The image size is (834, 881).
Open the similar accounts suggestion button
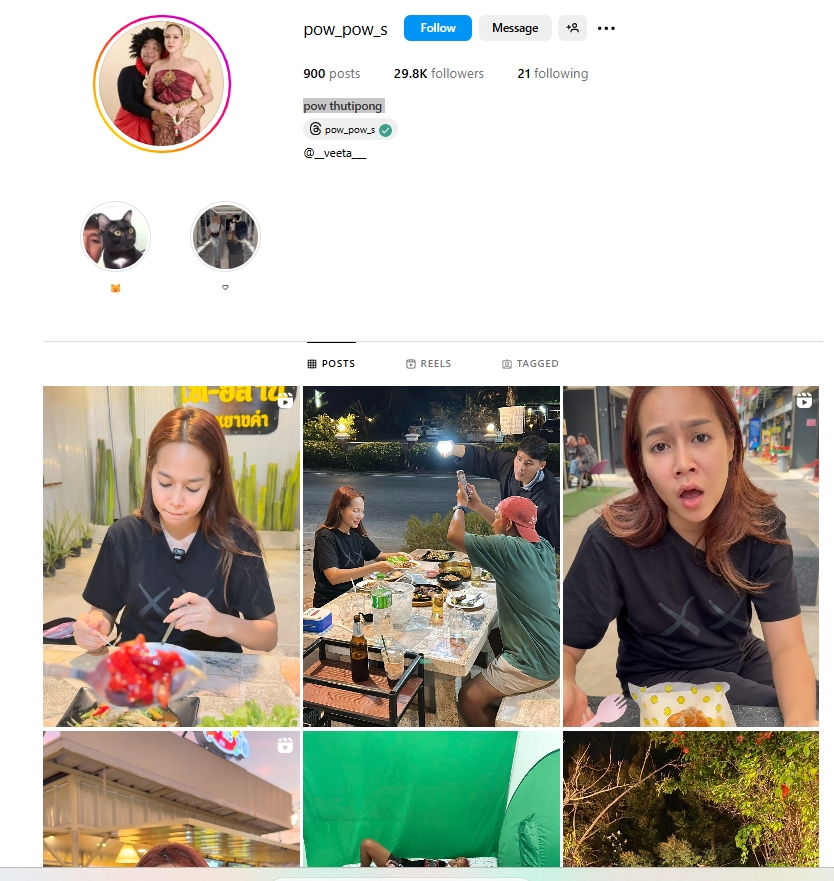[573, 28]
